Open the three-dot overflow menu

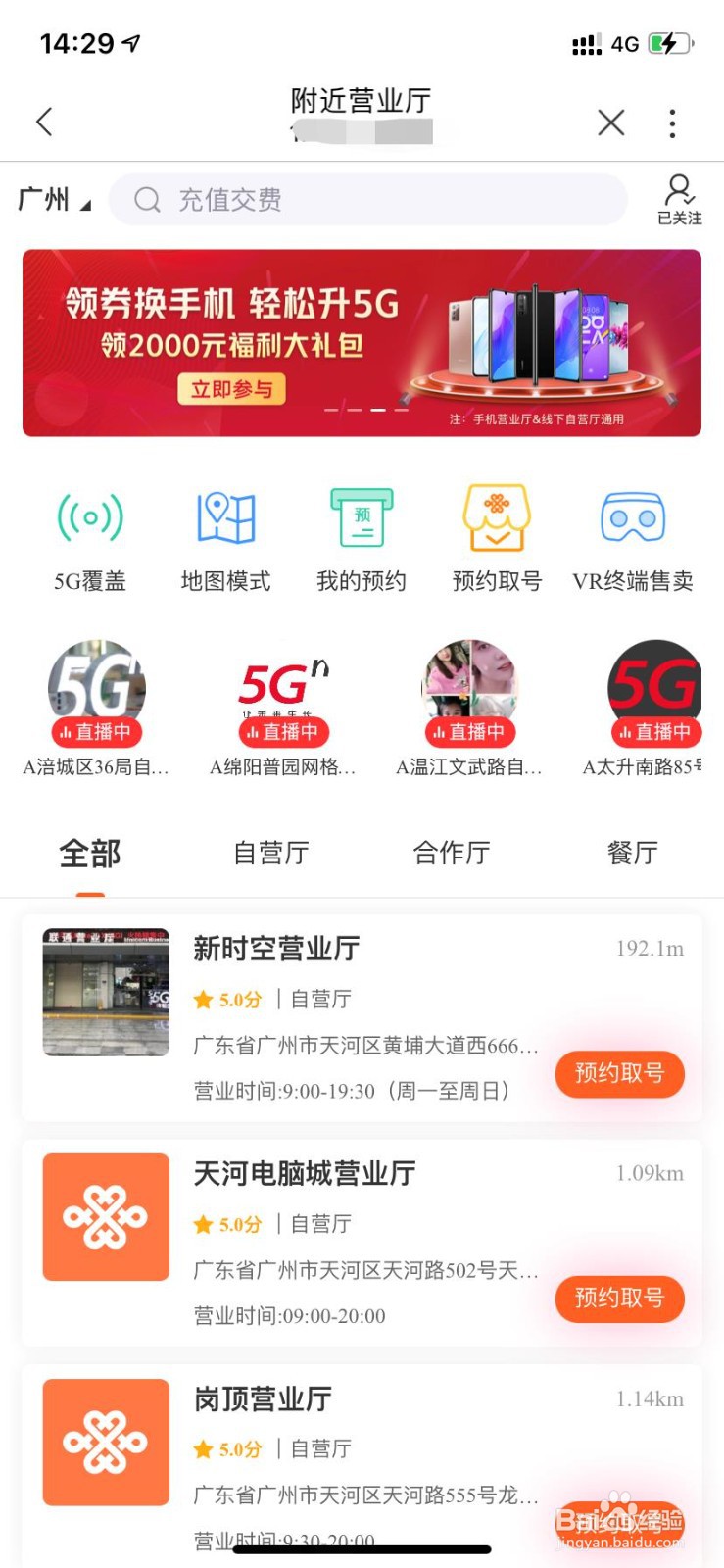point(672,122)
